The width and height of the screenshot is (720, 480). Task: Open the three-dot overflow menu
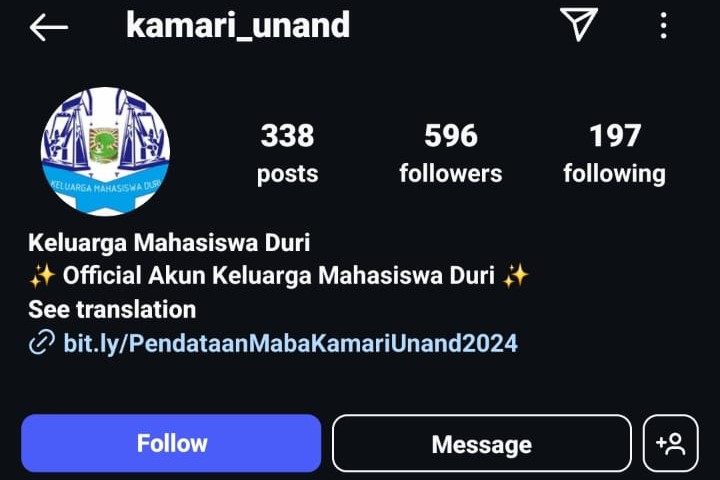point(663,26)
